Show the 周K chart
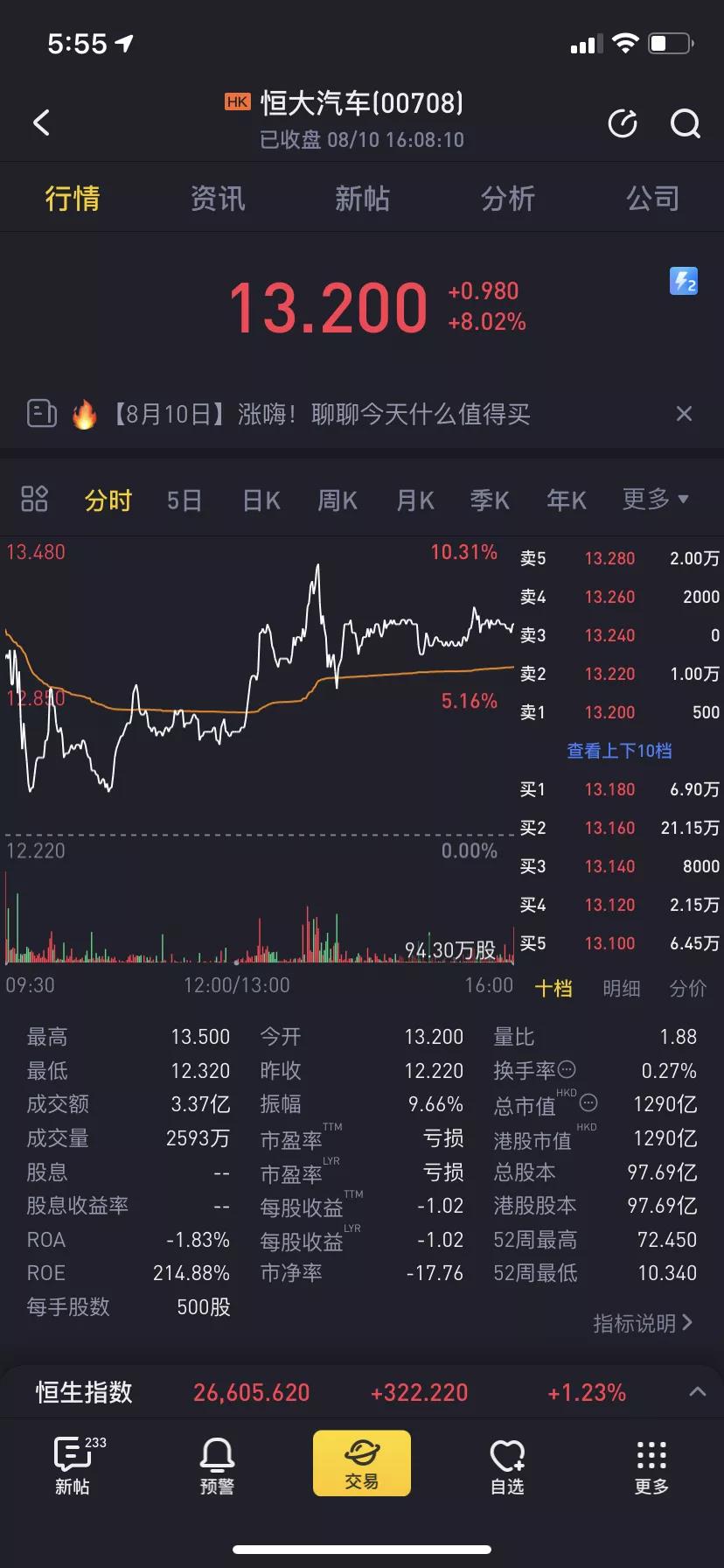 (x=338, y=500)
